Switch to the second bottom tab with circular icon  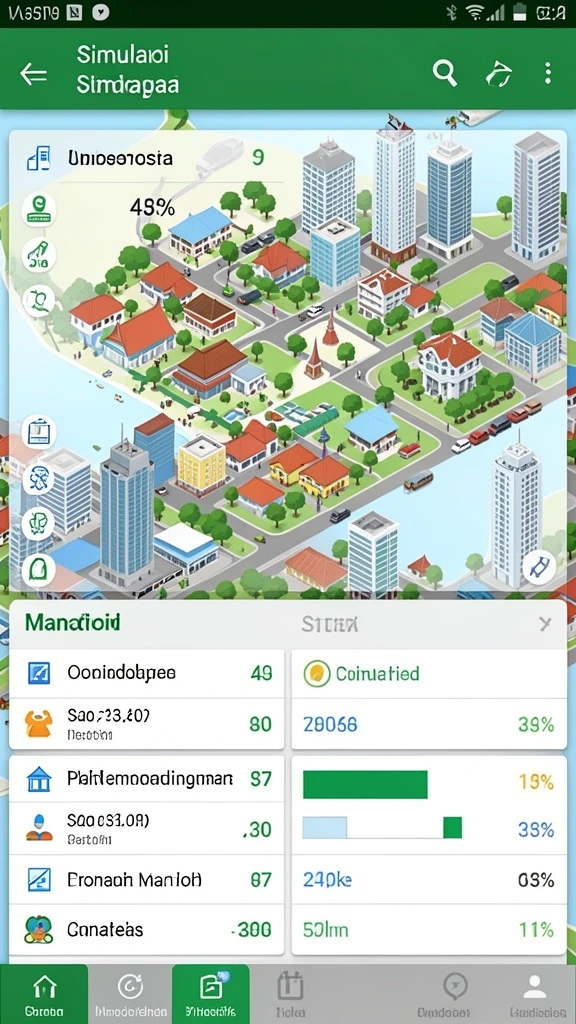[129, 994]
